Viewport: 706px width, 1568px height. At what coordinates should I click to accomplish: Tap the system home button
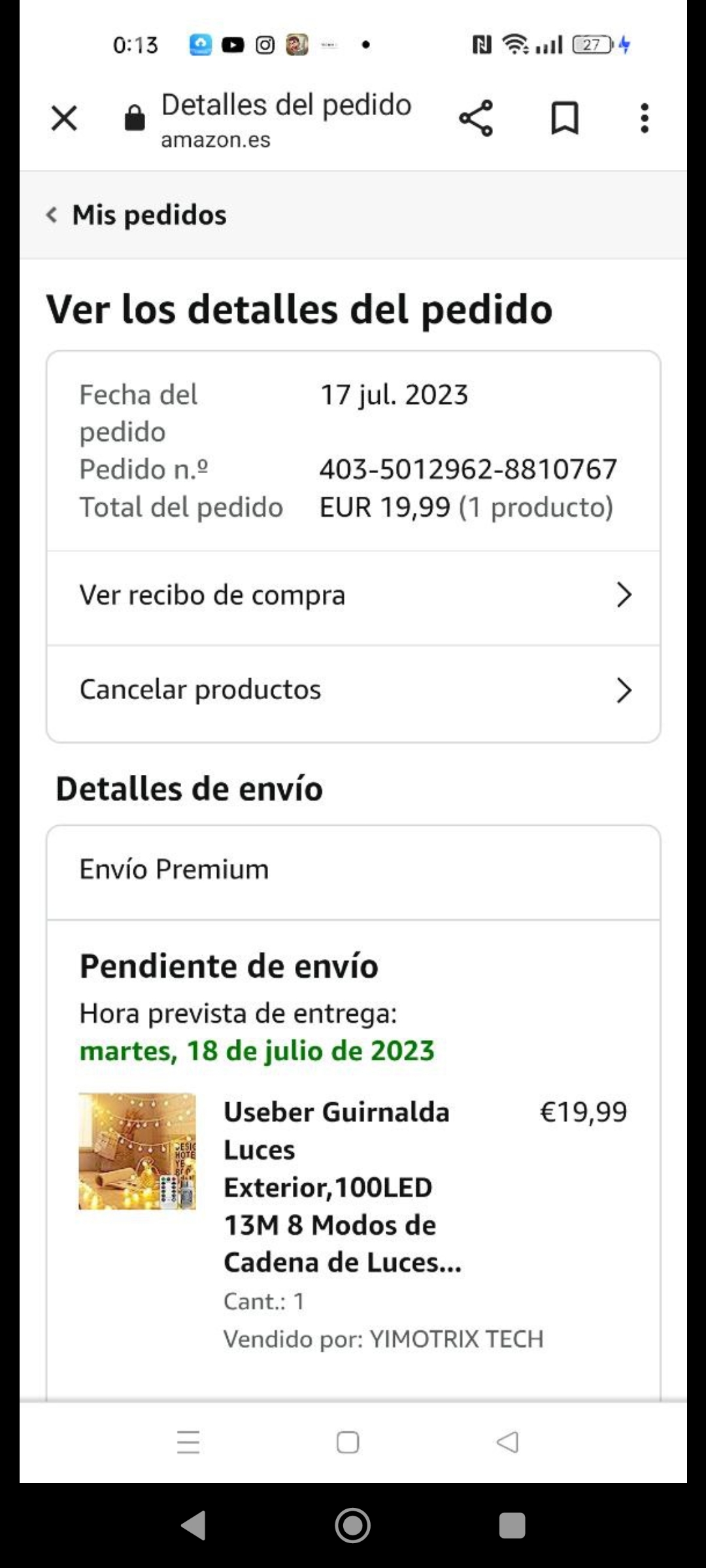[353, 1526]
